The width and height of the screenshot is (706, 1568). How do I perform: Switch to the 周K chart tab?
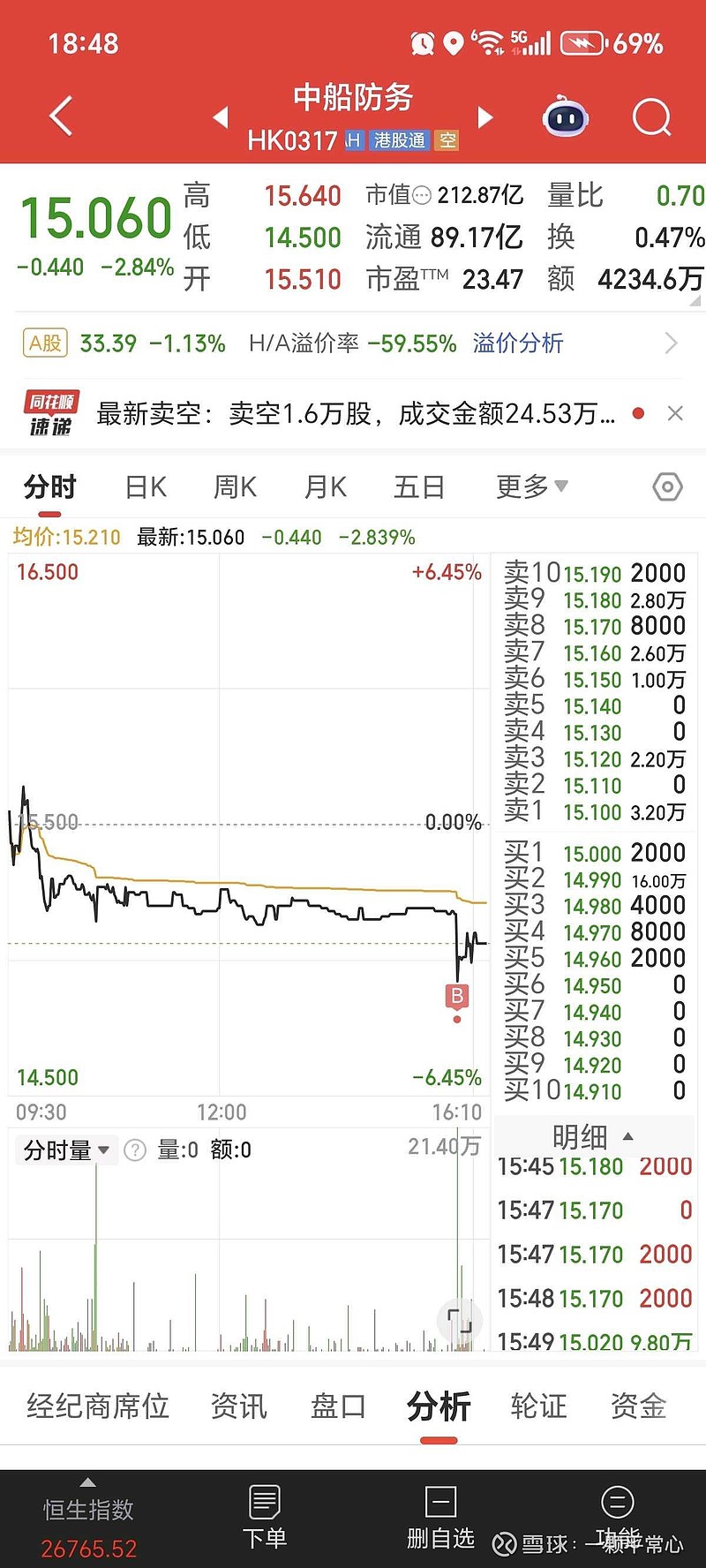pos(235,486)
